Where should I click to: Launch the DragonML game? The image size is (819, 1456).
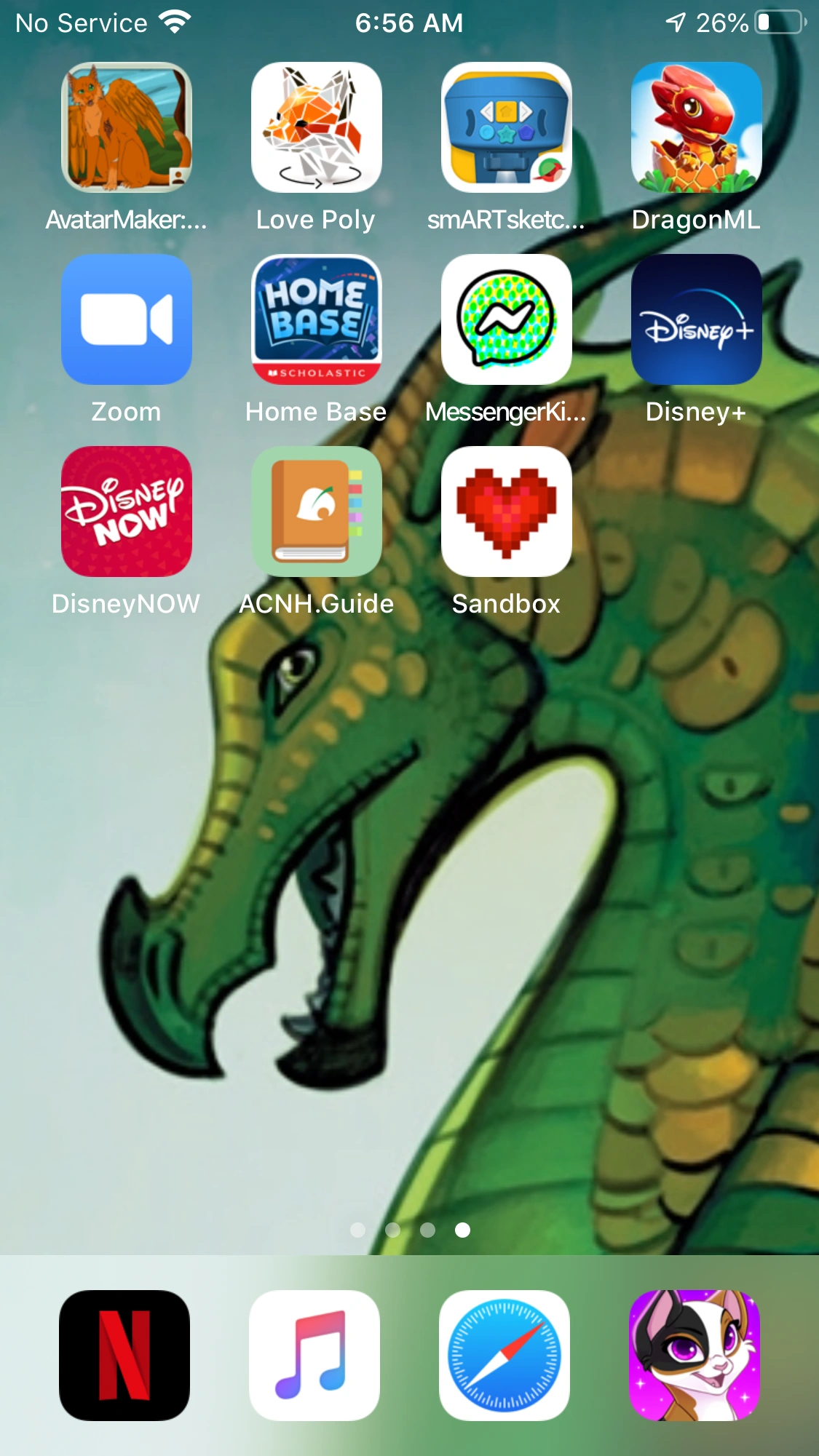696,127
